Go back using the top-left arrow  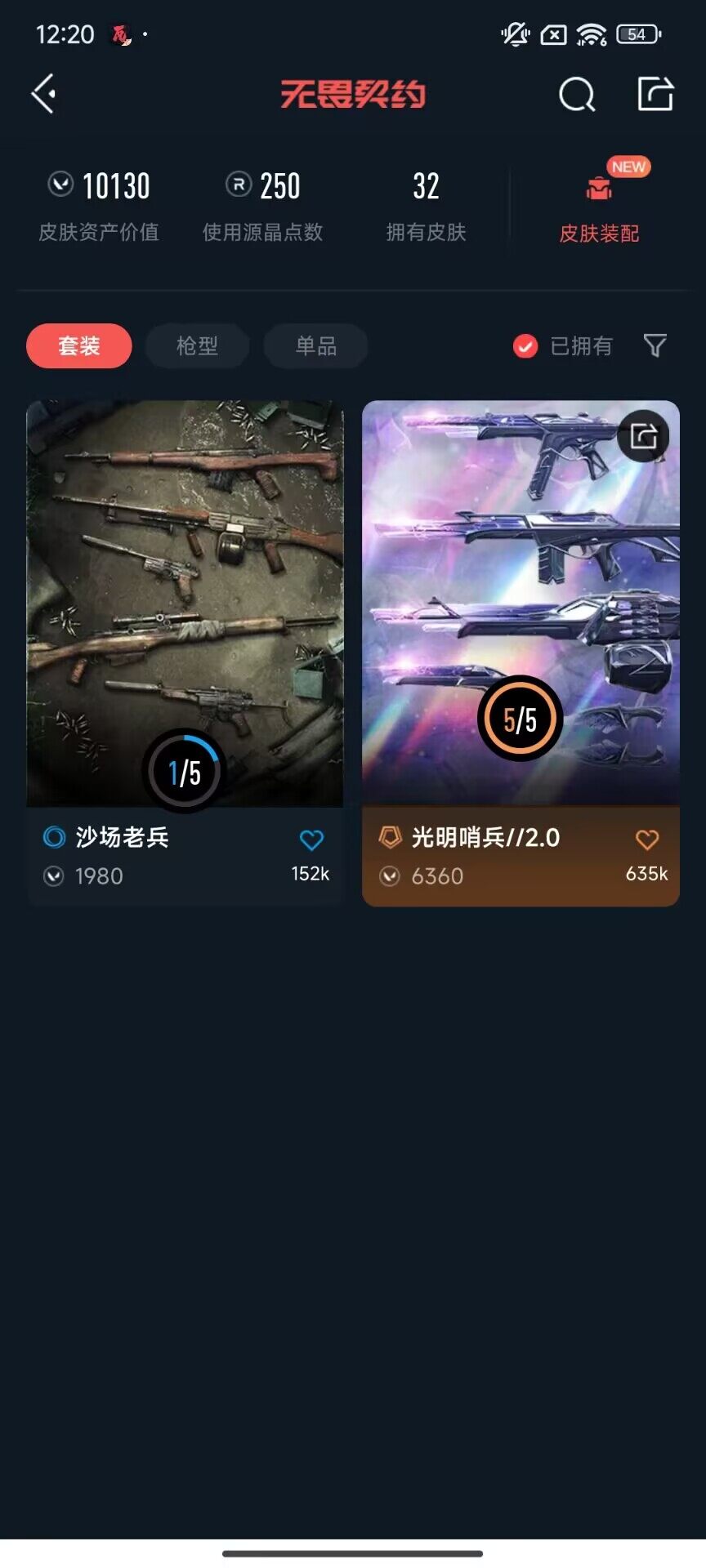[44, 93]
